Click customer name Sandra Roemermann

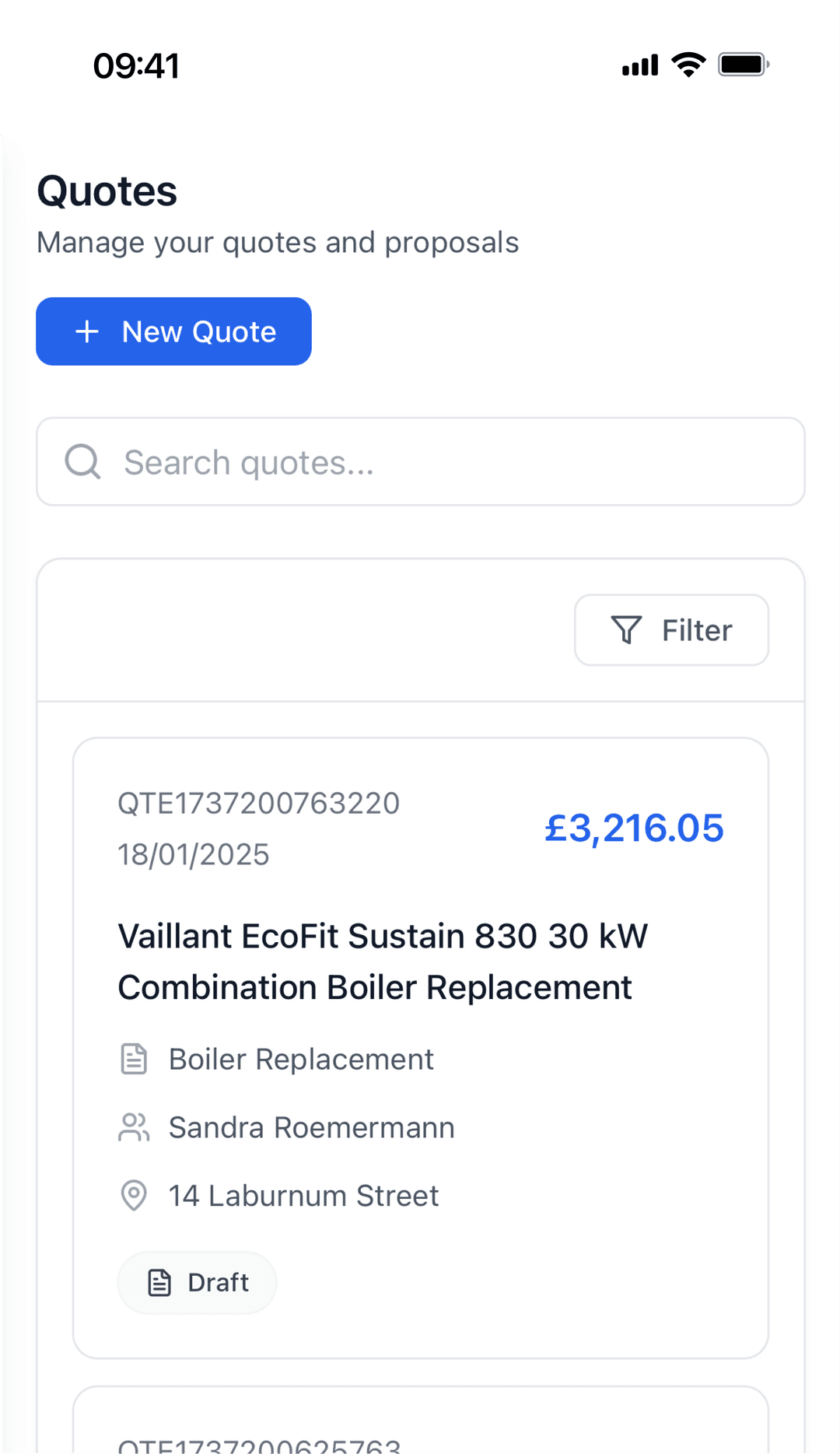310,1126
